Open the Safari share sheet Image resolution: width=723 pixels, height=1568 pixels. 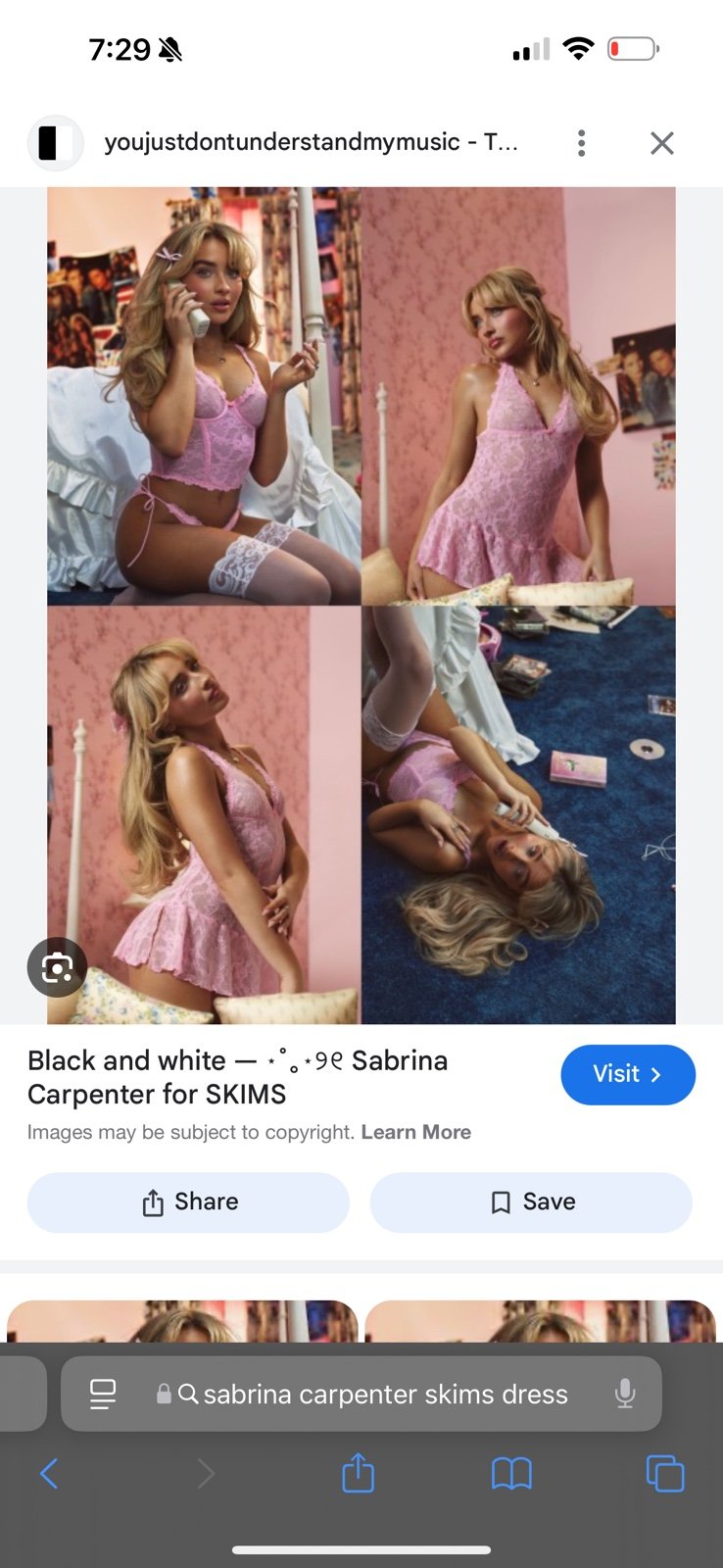[x=358, y=1473]
